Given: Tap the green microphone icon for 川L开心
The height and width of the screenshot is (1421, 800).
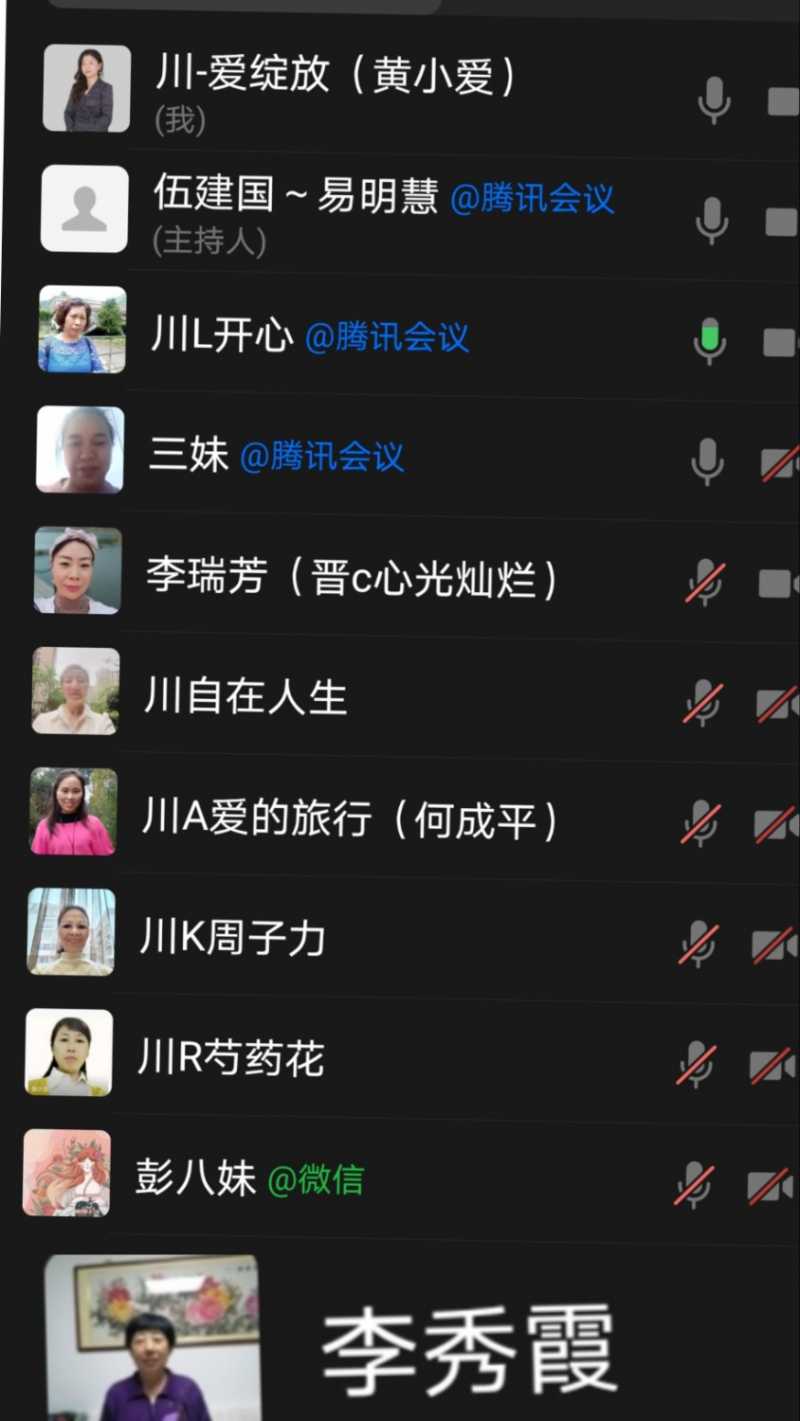Looking at the screenshot, I should tap(710, 340).
